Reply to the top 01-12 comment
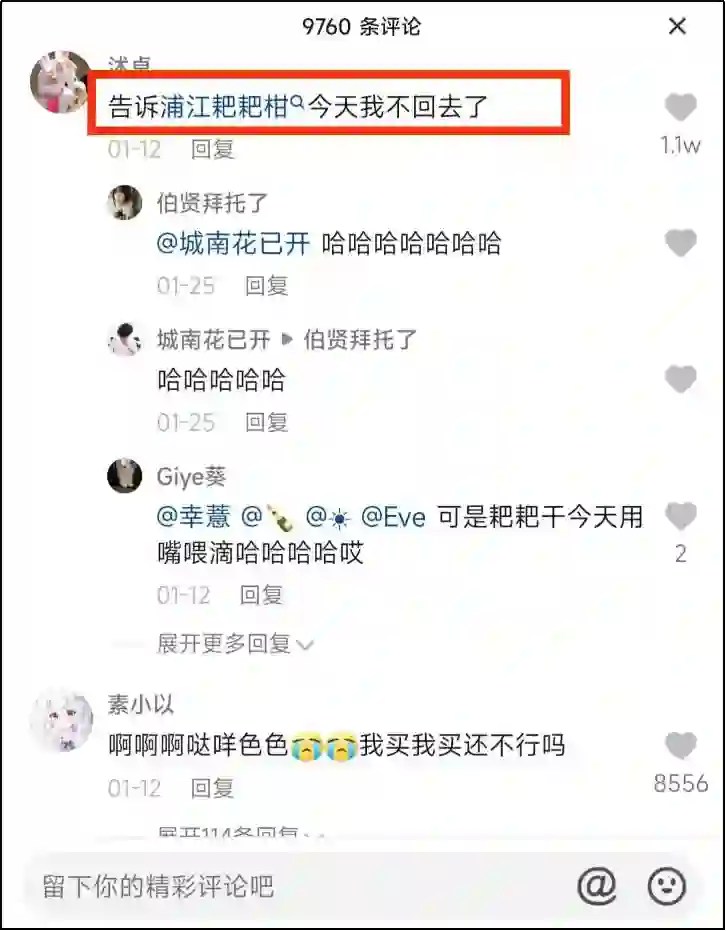The height and width of the screenshot is (931, 726). pyautogui.click(x=212, y=149)
